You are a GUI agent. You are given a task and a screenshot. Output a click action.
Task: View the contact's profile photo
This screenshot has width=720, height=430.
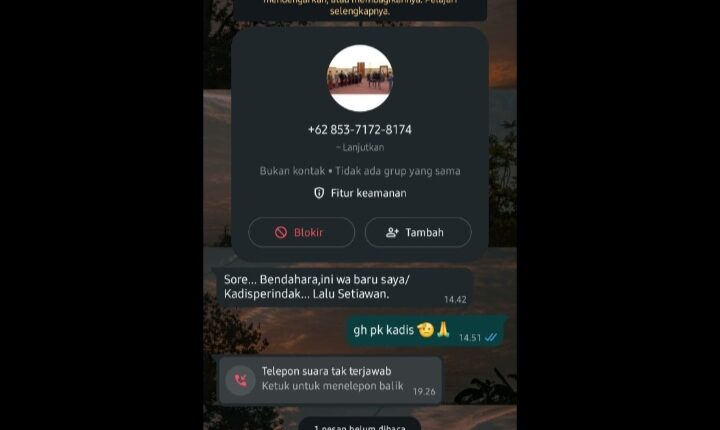(360, 78)
